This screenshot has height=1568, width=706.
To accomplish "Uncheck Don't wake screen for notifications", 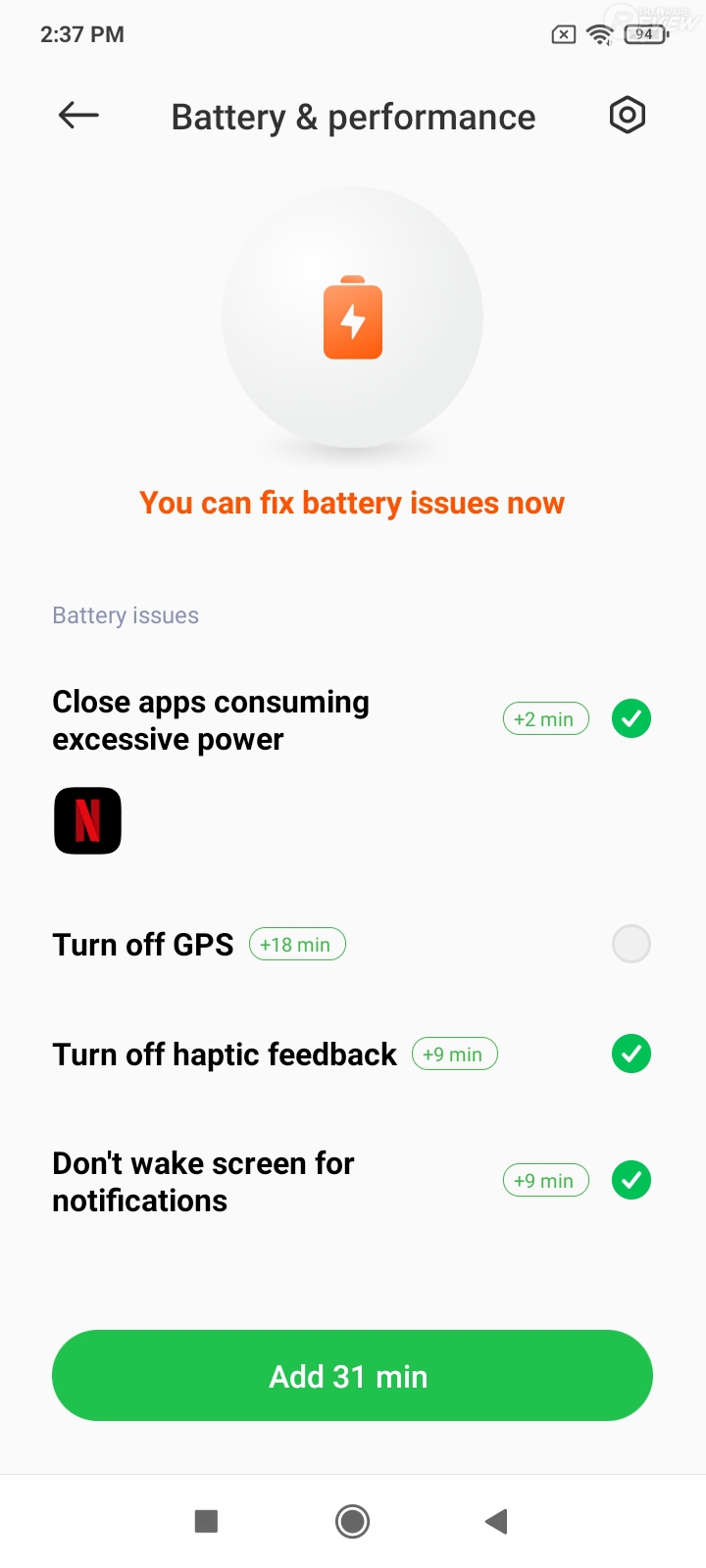I will (x=631, y=1180).
